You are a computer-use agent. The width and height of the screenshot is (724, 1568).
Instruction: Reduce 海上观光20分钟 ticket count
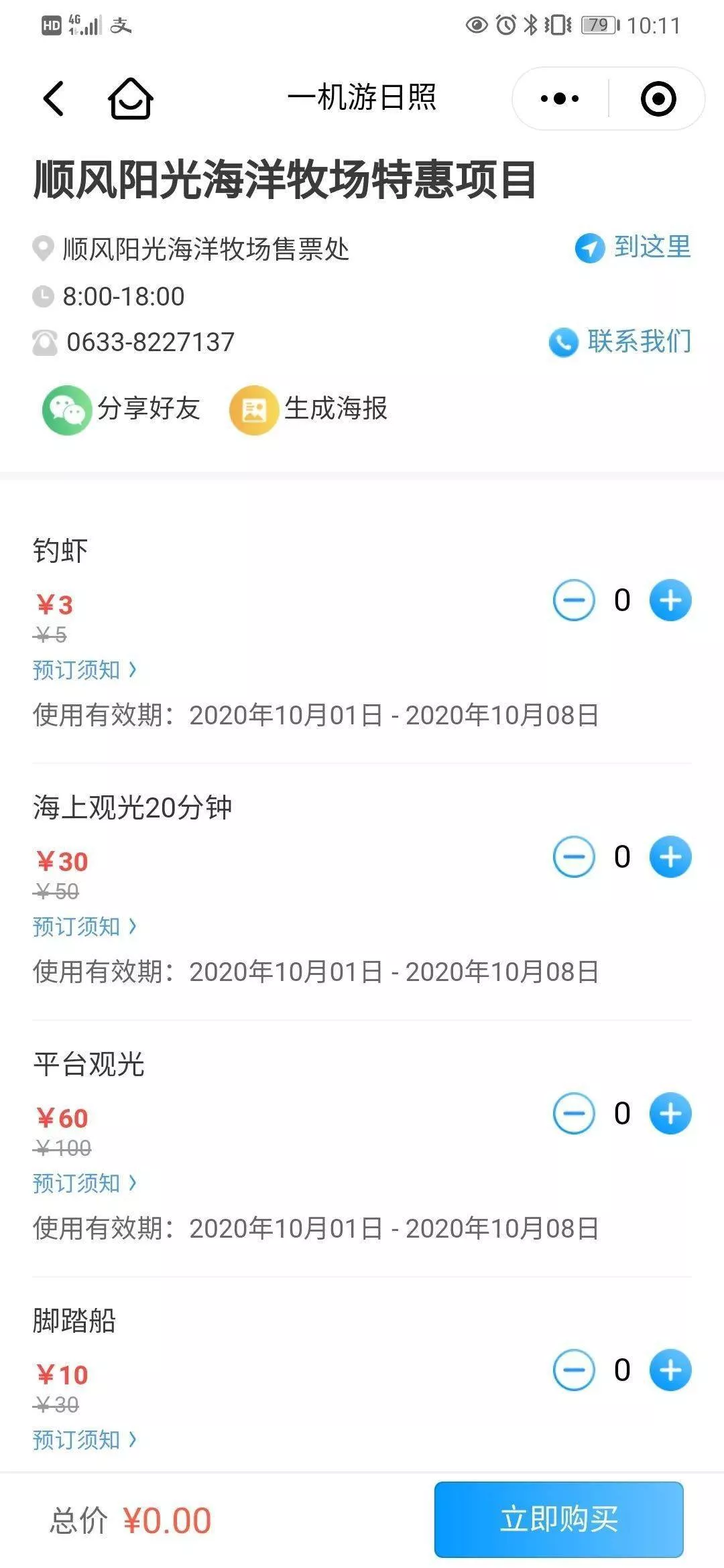pyautogui.click(x=574, y=857)
